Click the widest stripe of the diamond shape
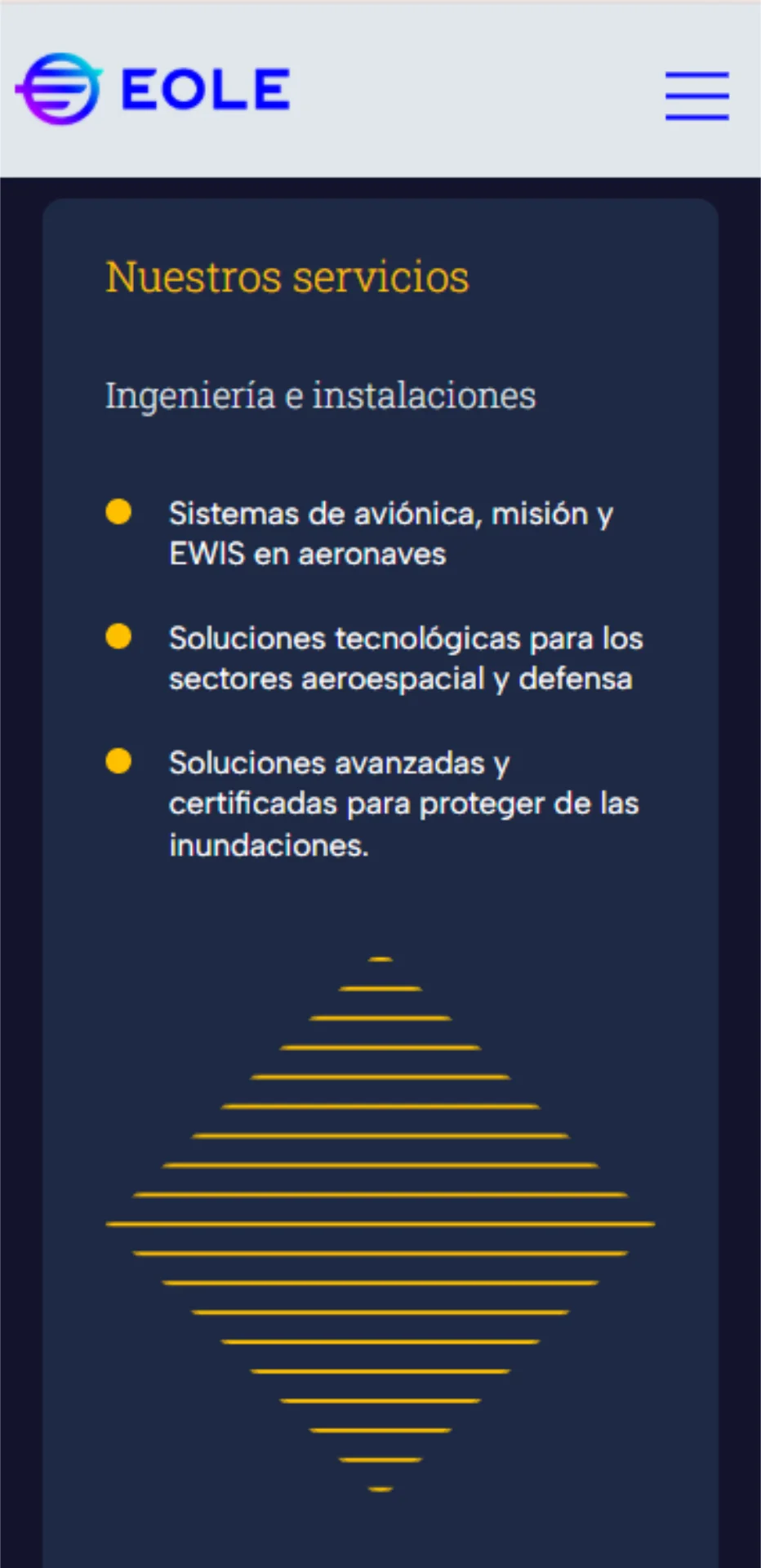Viewport: 761px width, 1568px height. point(380,1223)
